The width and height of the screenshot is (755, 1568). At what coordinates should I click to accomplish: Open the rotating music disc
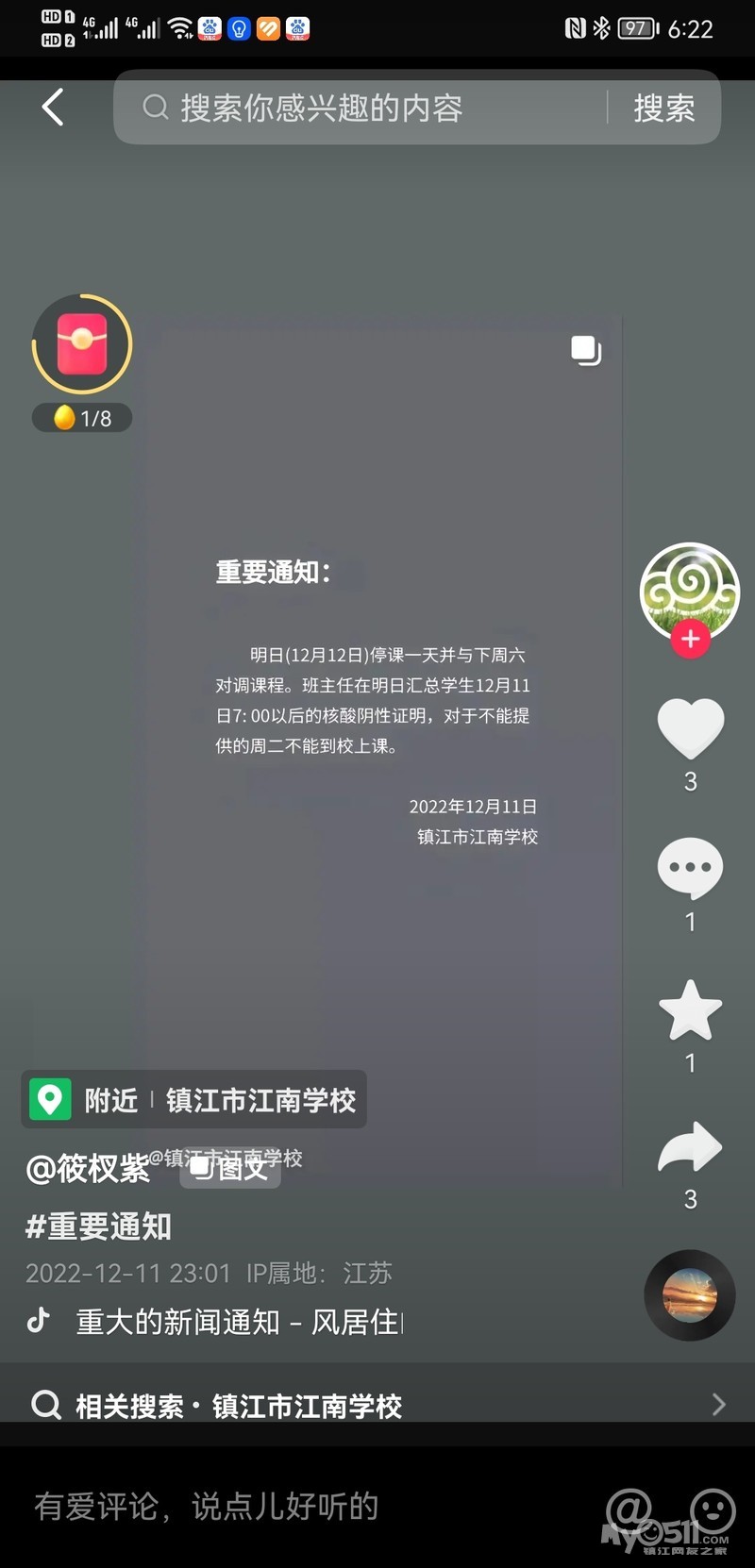click(x=690, y=1295)
